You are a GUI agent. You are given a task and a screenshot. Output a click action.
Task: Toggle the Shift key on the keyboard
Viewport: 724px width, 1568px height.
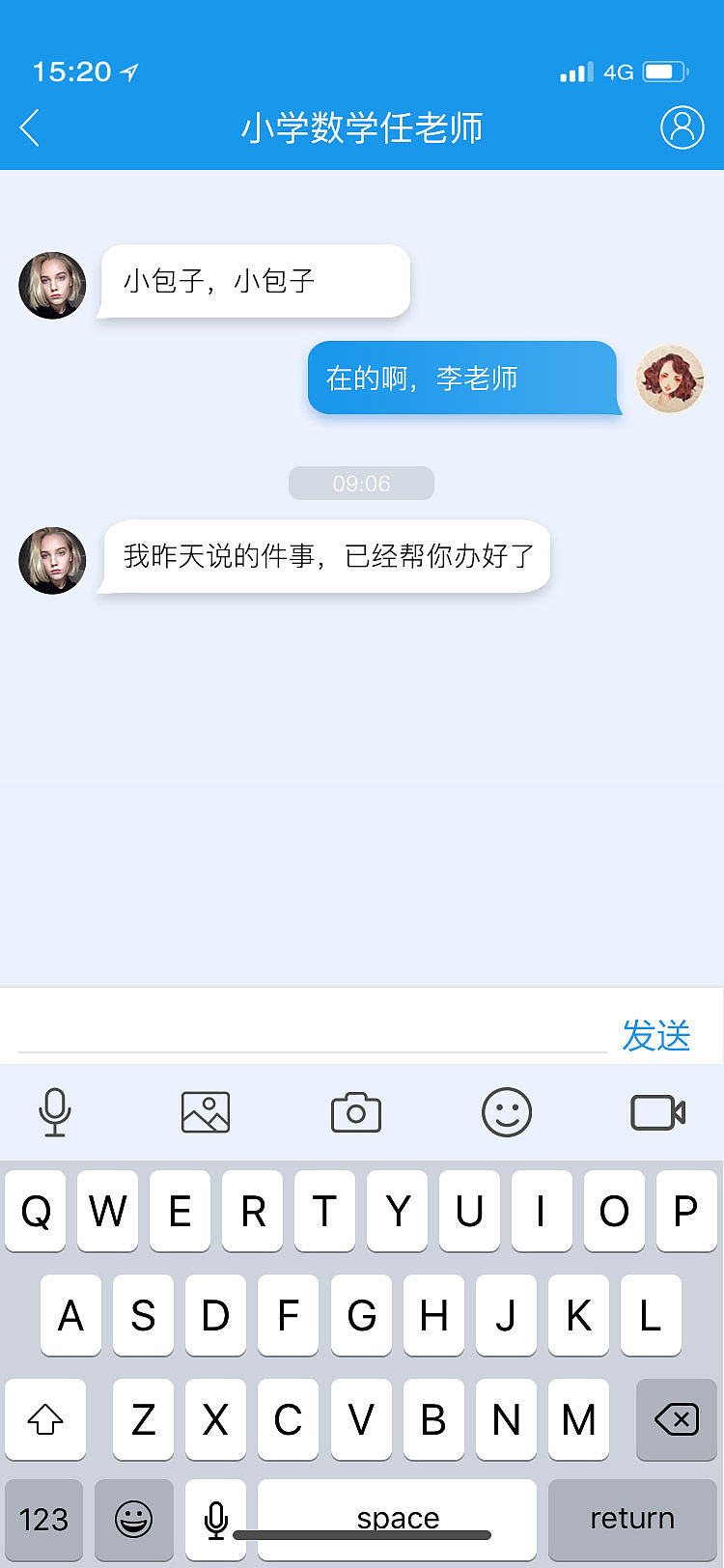(45, 1419)
